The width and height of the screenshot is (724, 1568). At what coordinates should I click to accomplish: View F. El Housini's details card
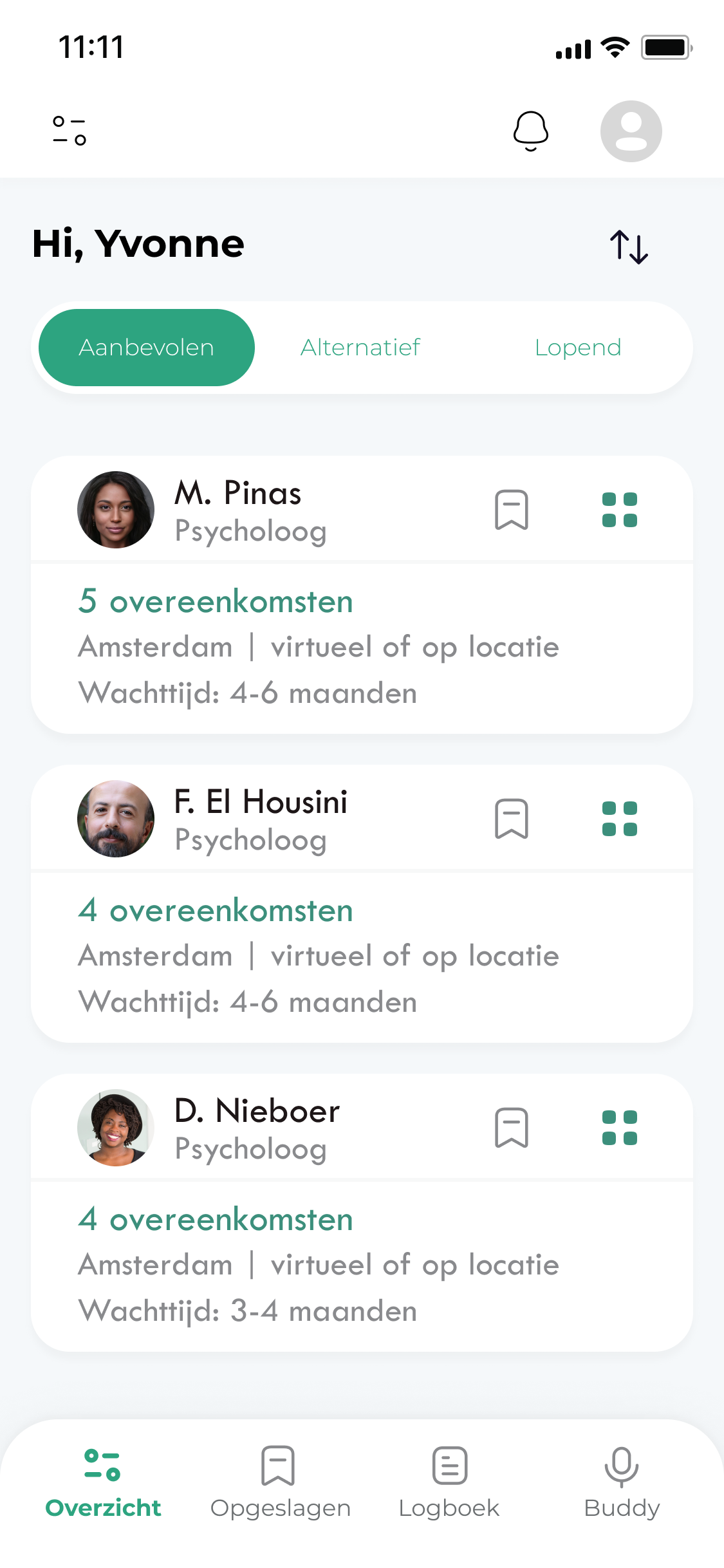click(362, 904)
